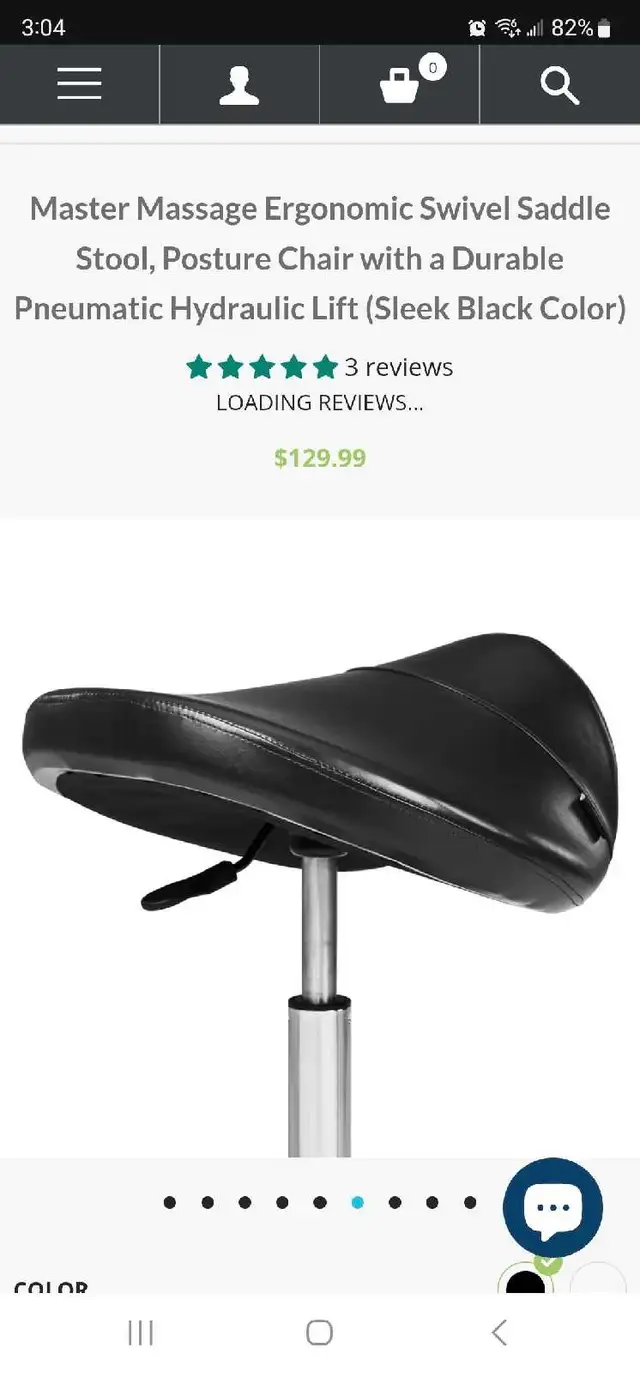
Task: Open the 3 reviews link
Action: pos(399,367)
